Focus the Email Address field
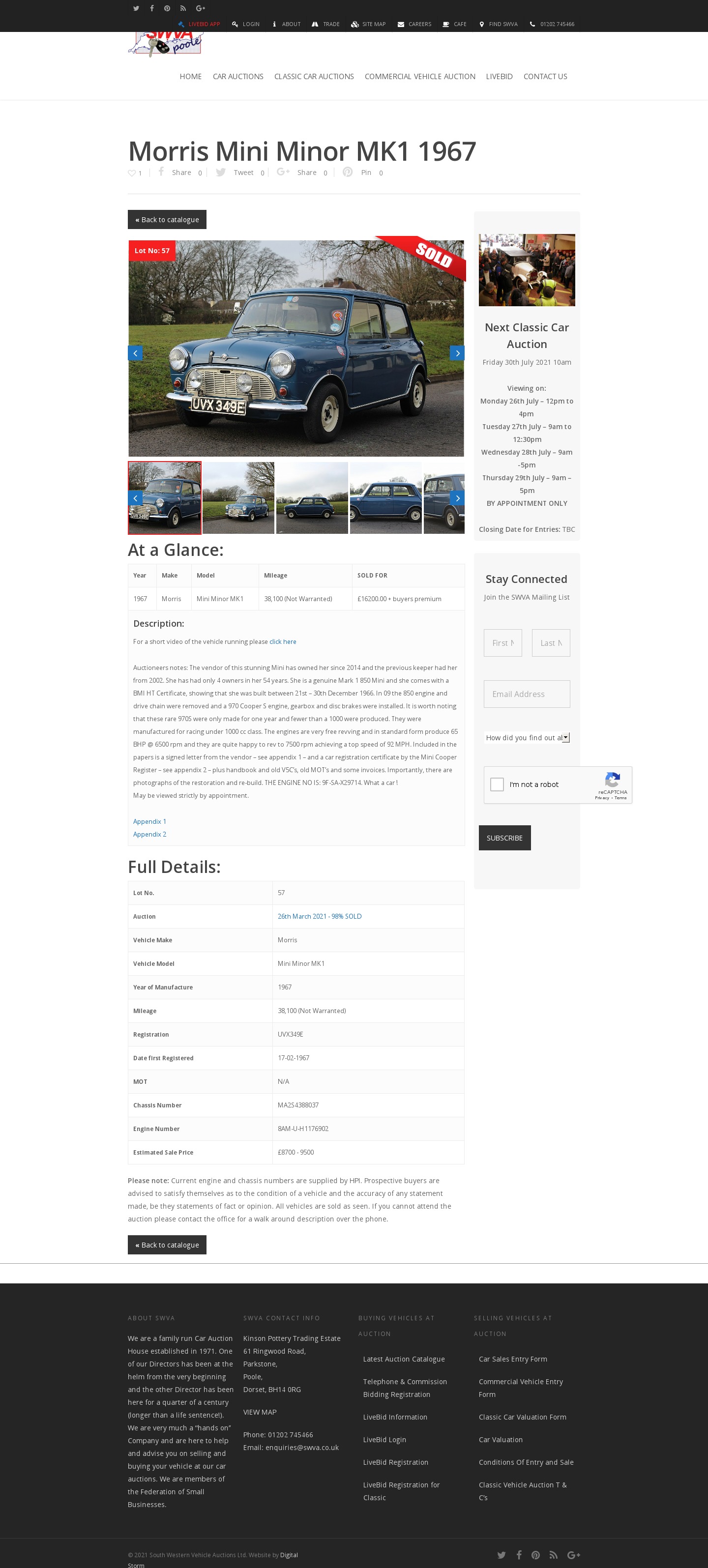Viewport: 708px width, 1568px height. pos(527,694)
